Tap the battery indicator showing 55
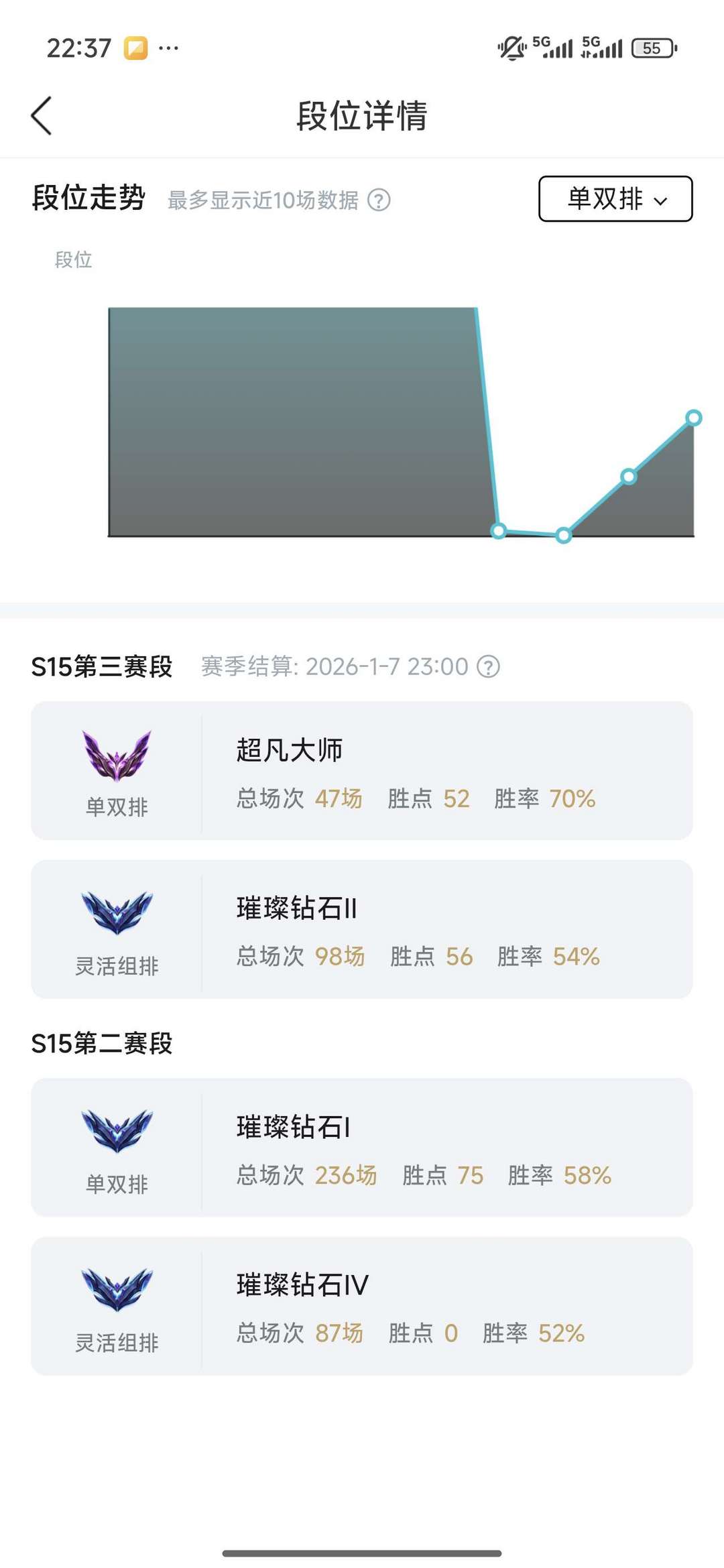The width and height of the screenshot is (724, 1568). click(648, 48)
